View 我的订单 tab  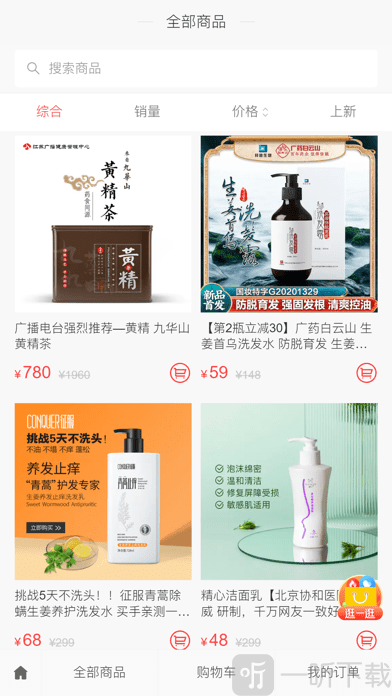pos(333,672)
